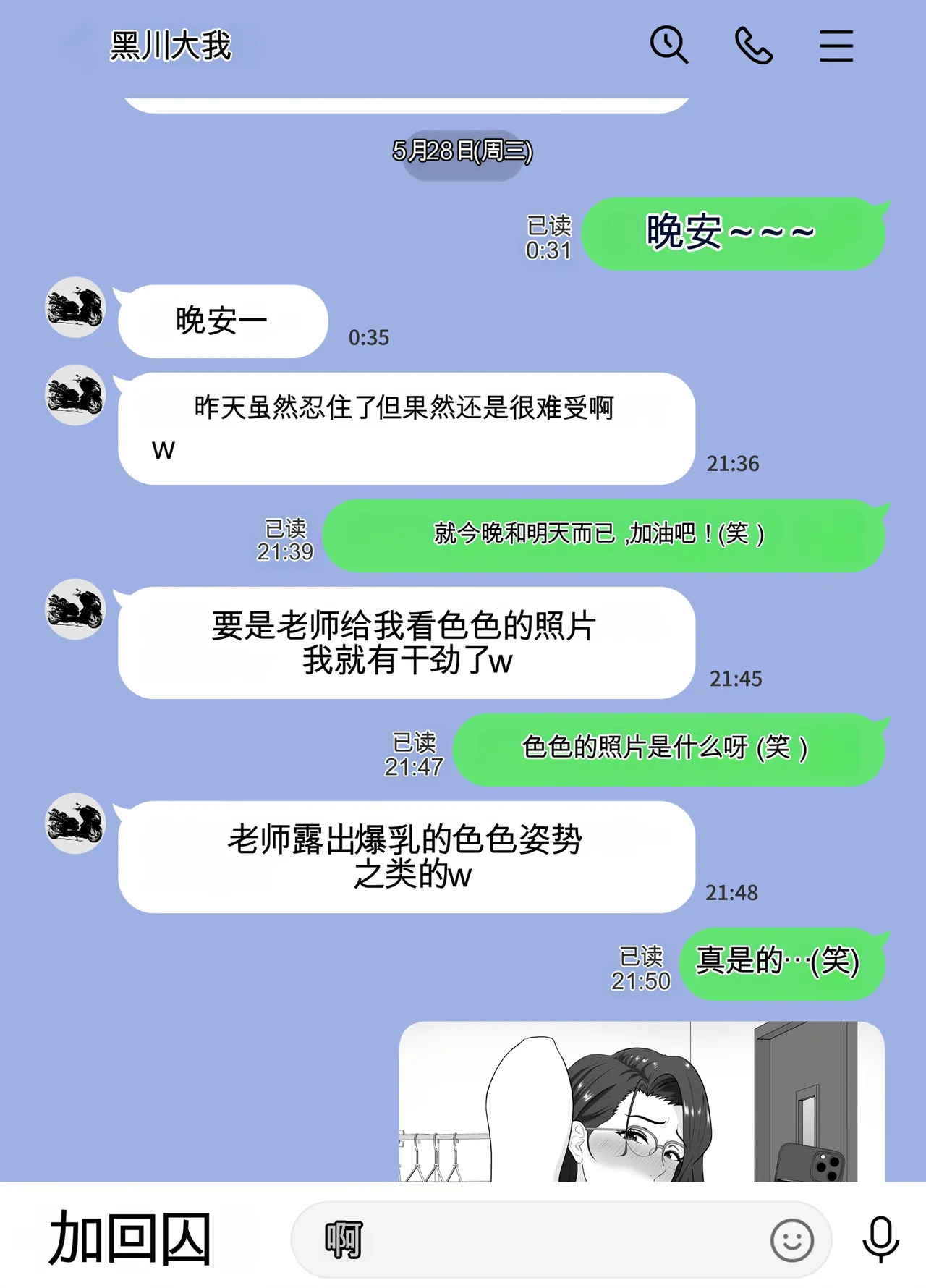Open the chat hamburger menu
The height and width of the screenshot is (1288, 926).
[836, 46]
